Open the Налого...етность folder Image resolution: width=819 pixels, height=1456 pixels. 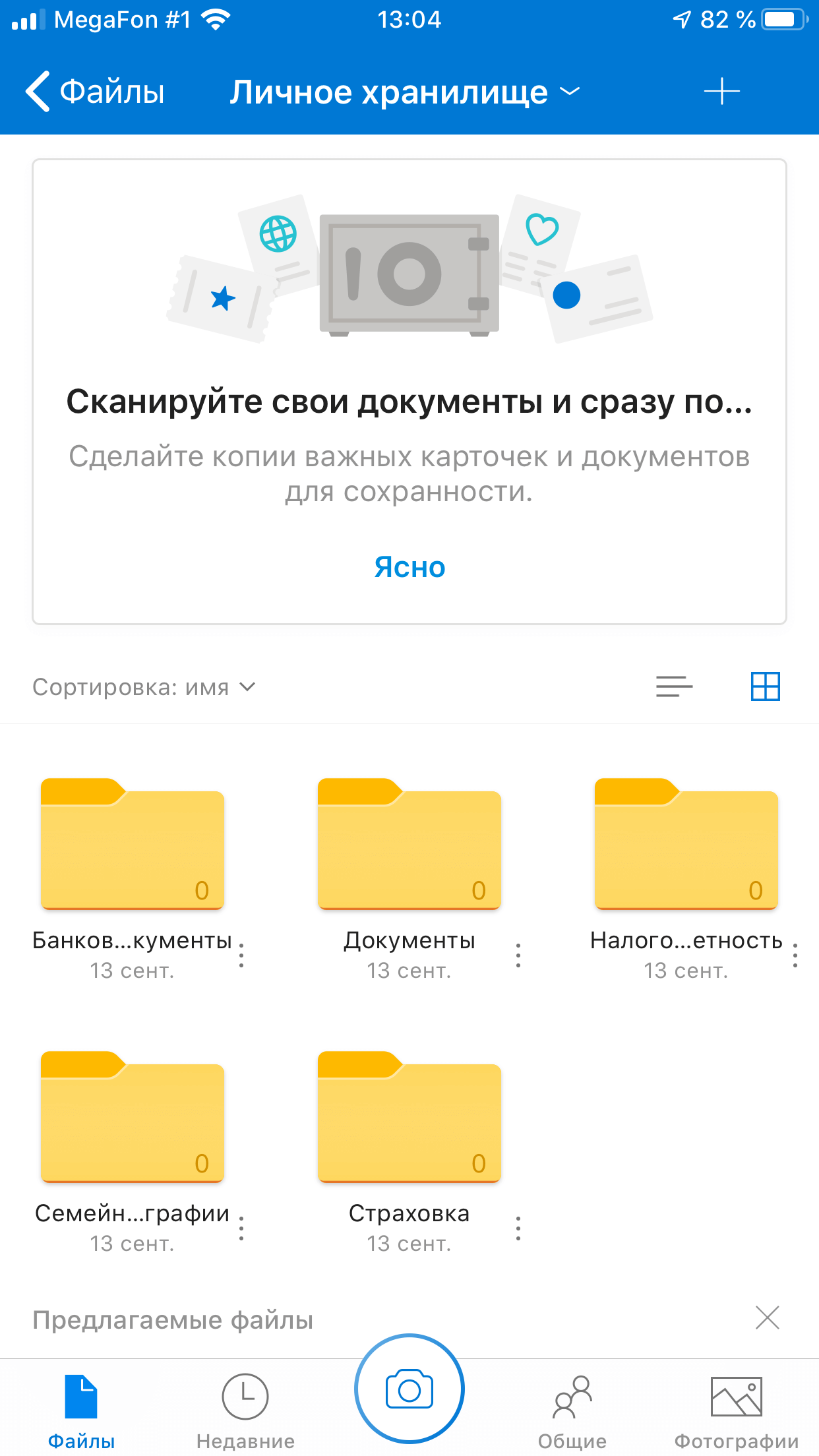point(686,845)
